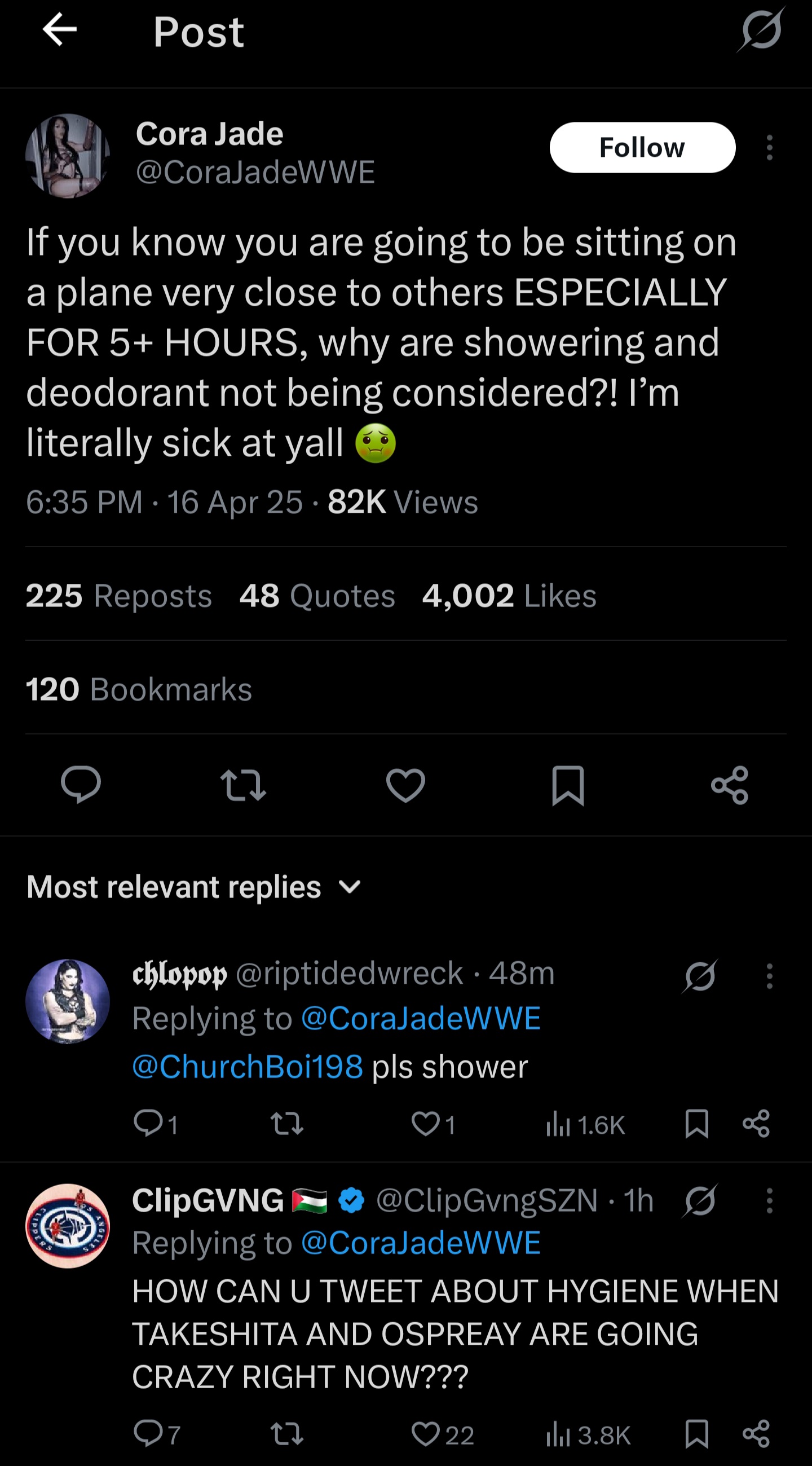Screen dimensions: 812x1466
Task: Follow Cora Jade
Action: tap(642, 147)
